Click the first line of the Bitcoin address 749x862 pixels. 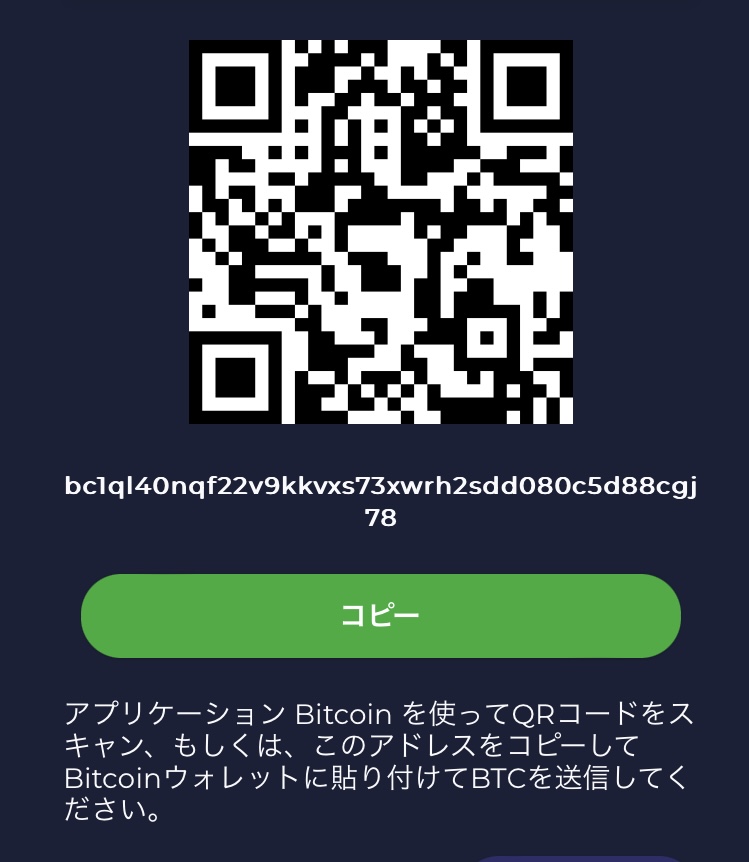(380, 487)
